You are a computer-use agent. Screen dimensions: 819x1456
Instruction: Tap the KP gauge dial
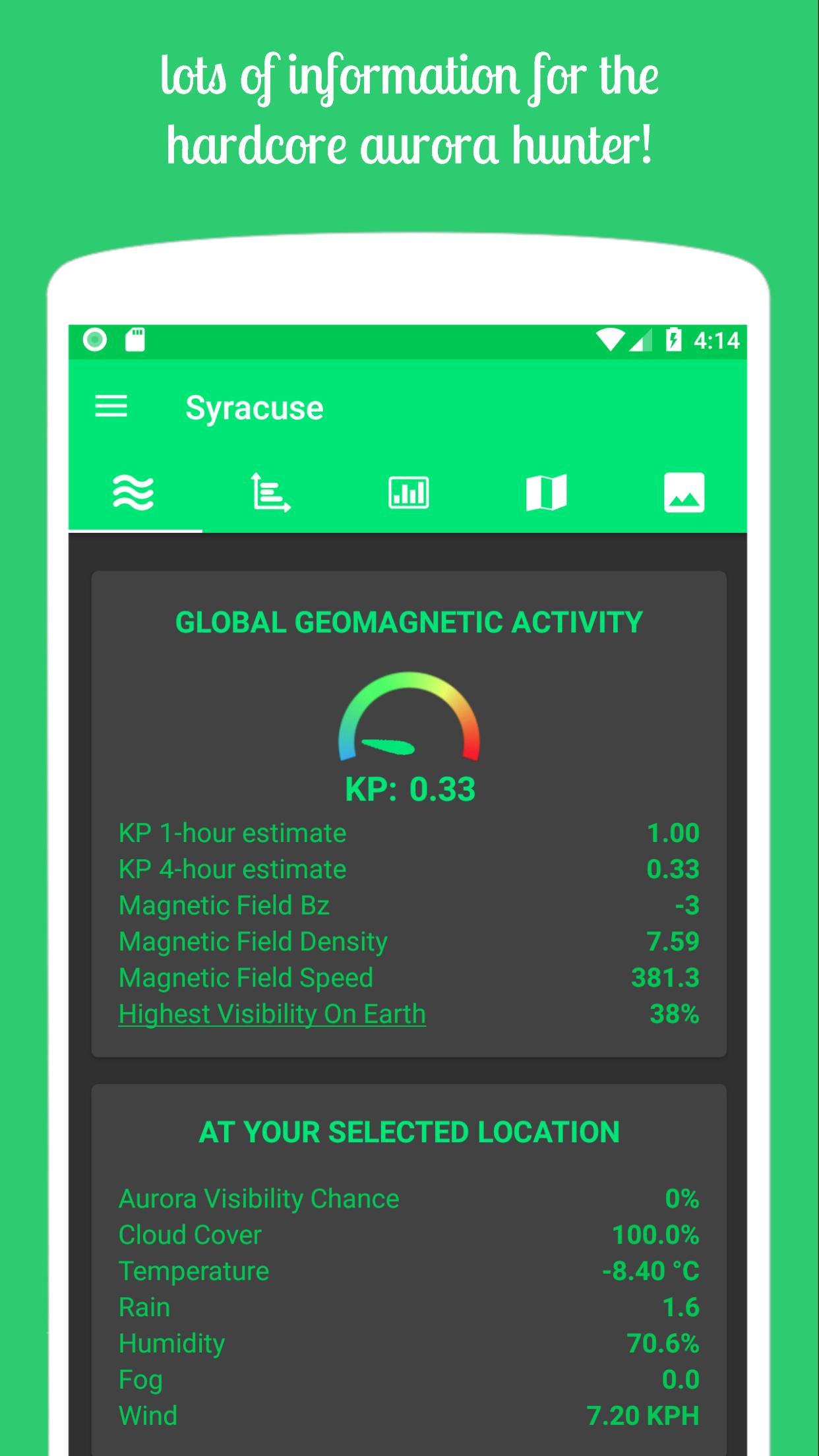pyautogui.click(x=409, y=719)
